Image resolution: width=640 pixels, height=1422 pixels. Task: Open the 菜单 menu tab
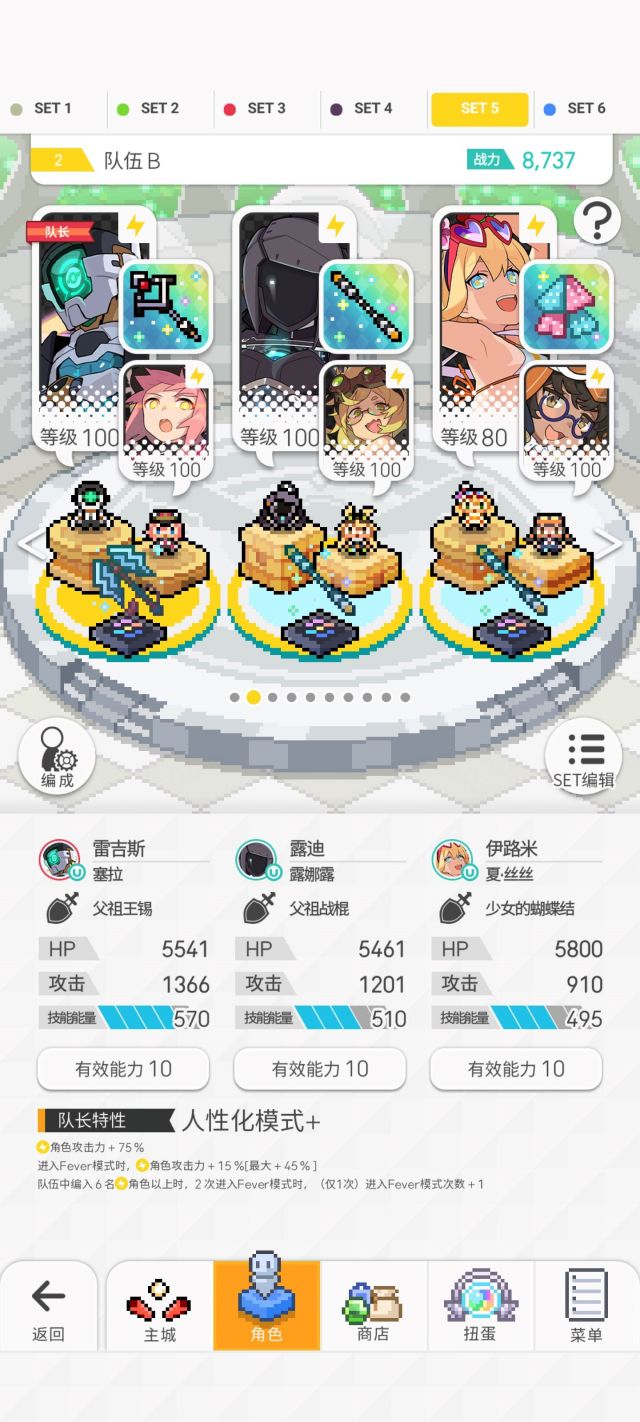pyautogui.click(x=586, y=1307)
